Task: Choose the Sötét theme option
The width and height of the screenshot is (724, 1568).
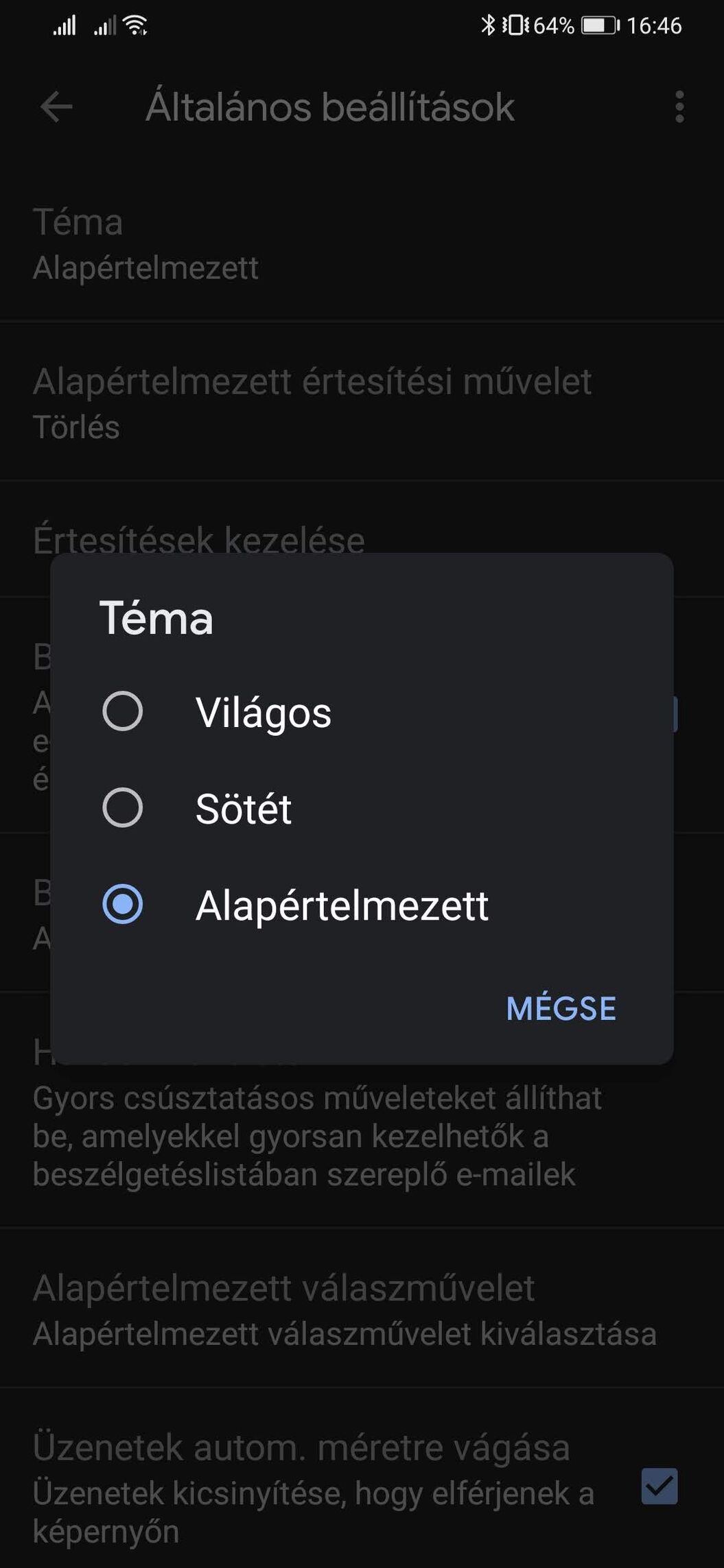Action: (361, 807)
